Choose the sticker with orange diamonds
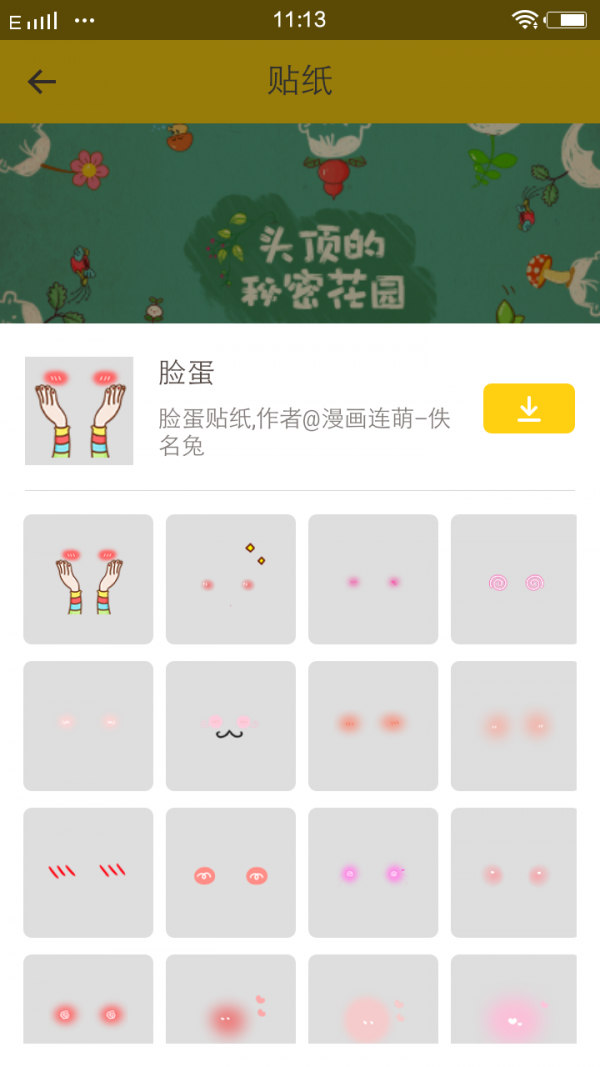This screenshot has width=600, height=1067. pos(231,579)
